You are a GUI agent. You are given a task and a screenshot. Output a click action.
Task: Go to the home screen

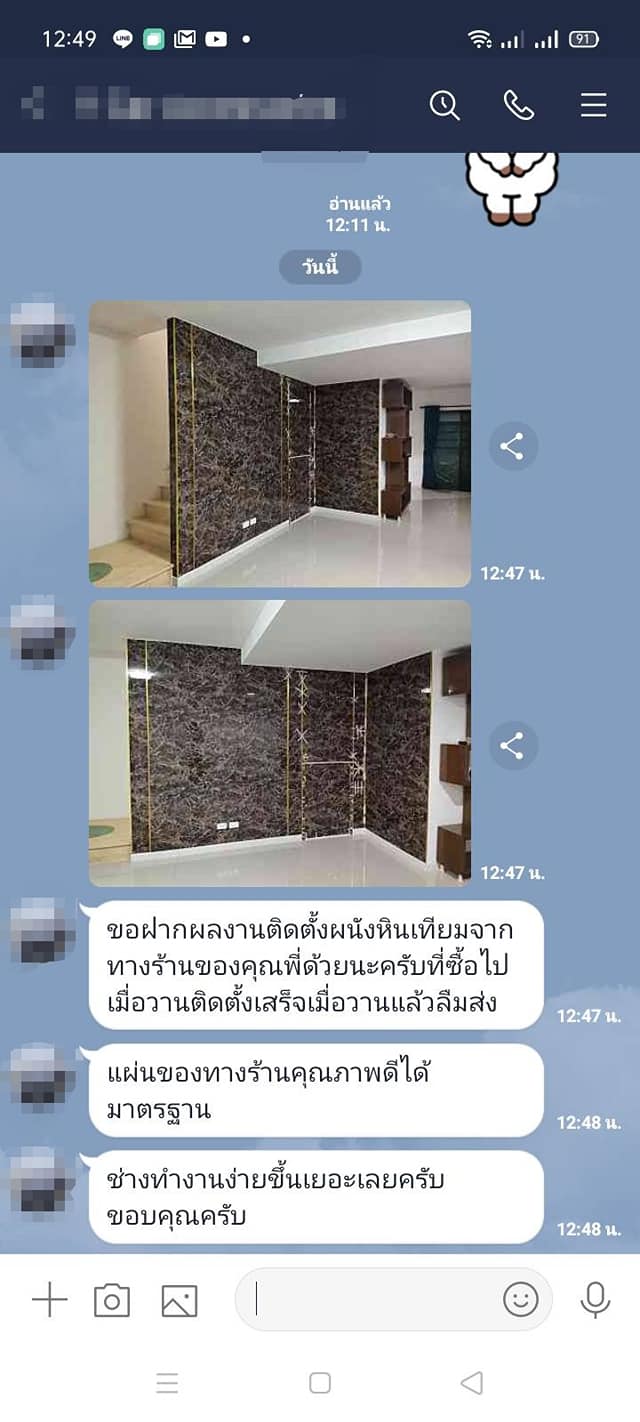[320, 1383]
